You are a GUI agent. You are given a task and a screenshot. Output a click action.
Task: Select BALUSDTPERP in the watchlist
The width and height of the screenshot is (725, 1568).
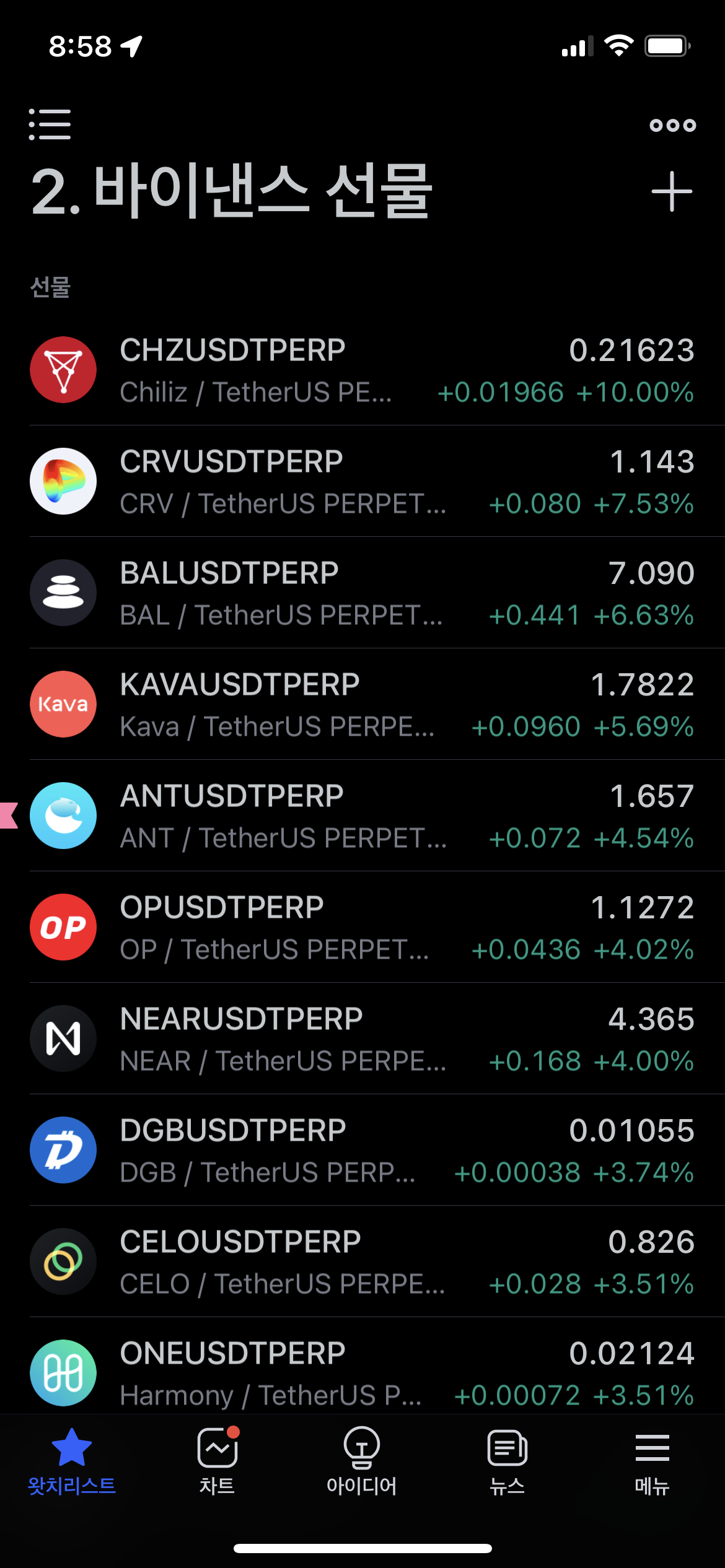point(362,593)
